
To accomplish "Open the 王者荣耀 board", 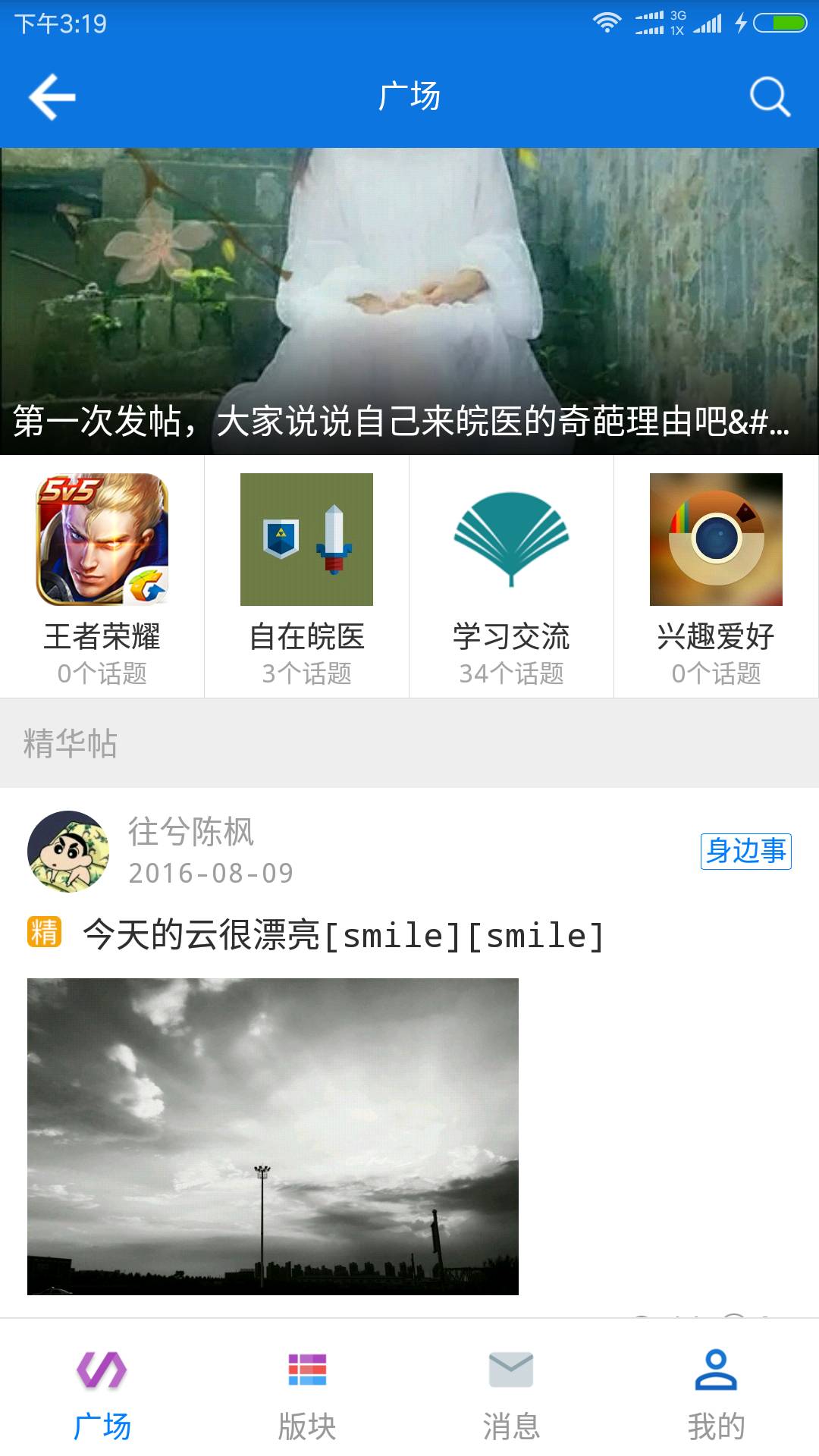I will [102, 576].
